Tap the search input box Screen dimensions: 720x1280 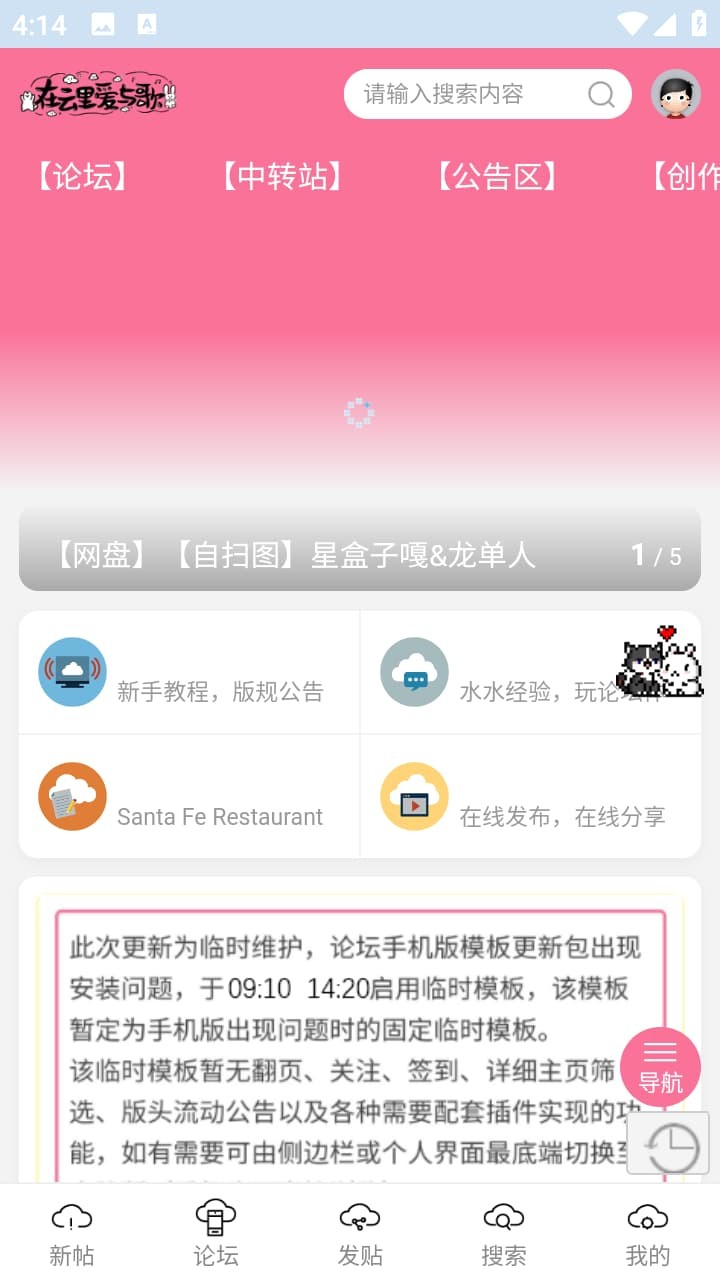click(487, 94)
